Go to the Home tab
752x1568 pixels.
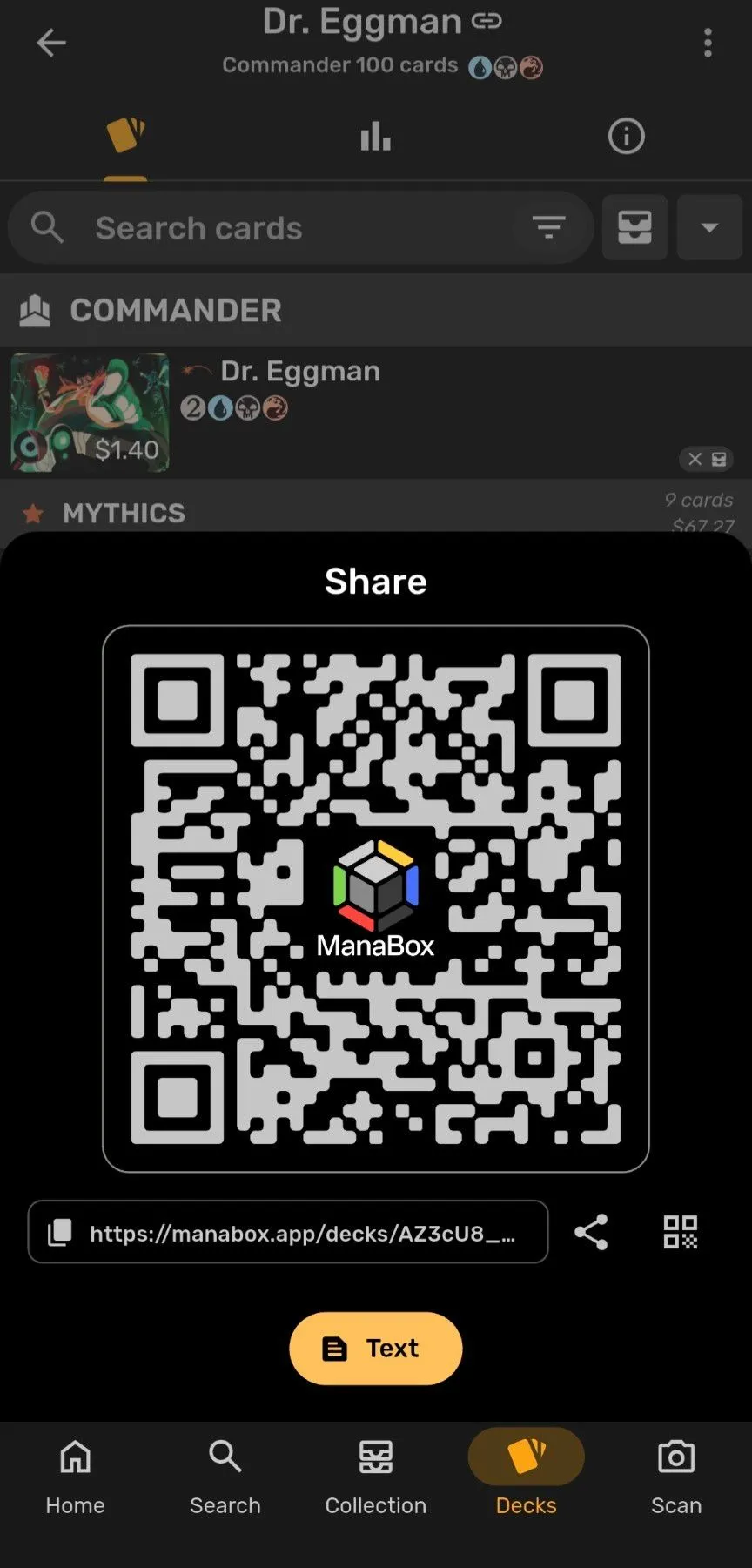pos(75,1477)
